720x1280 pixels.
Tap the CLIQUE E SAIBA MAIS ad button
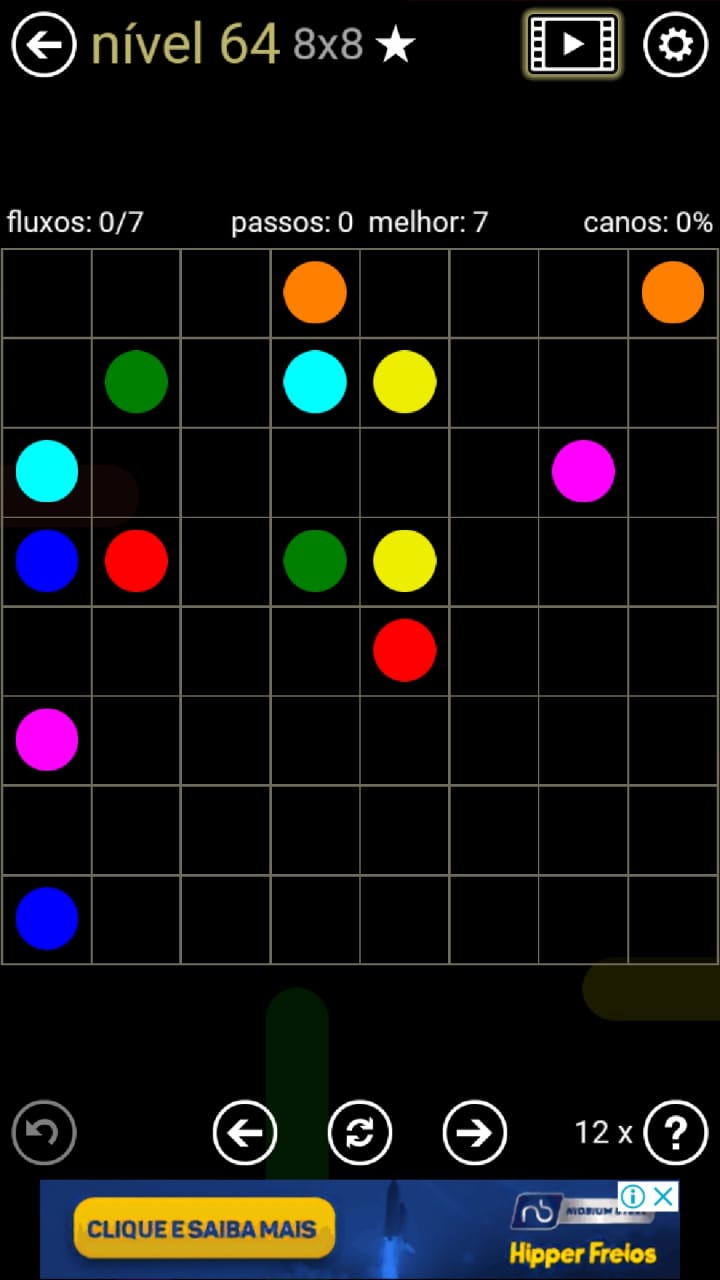(203, 1229)
